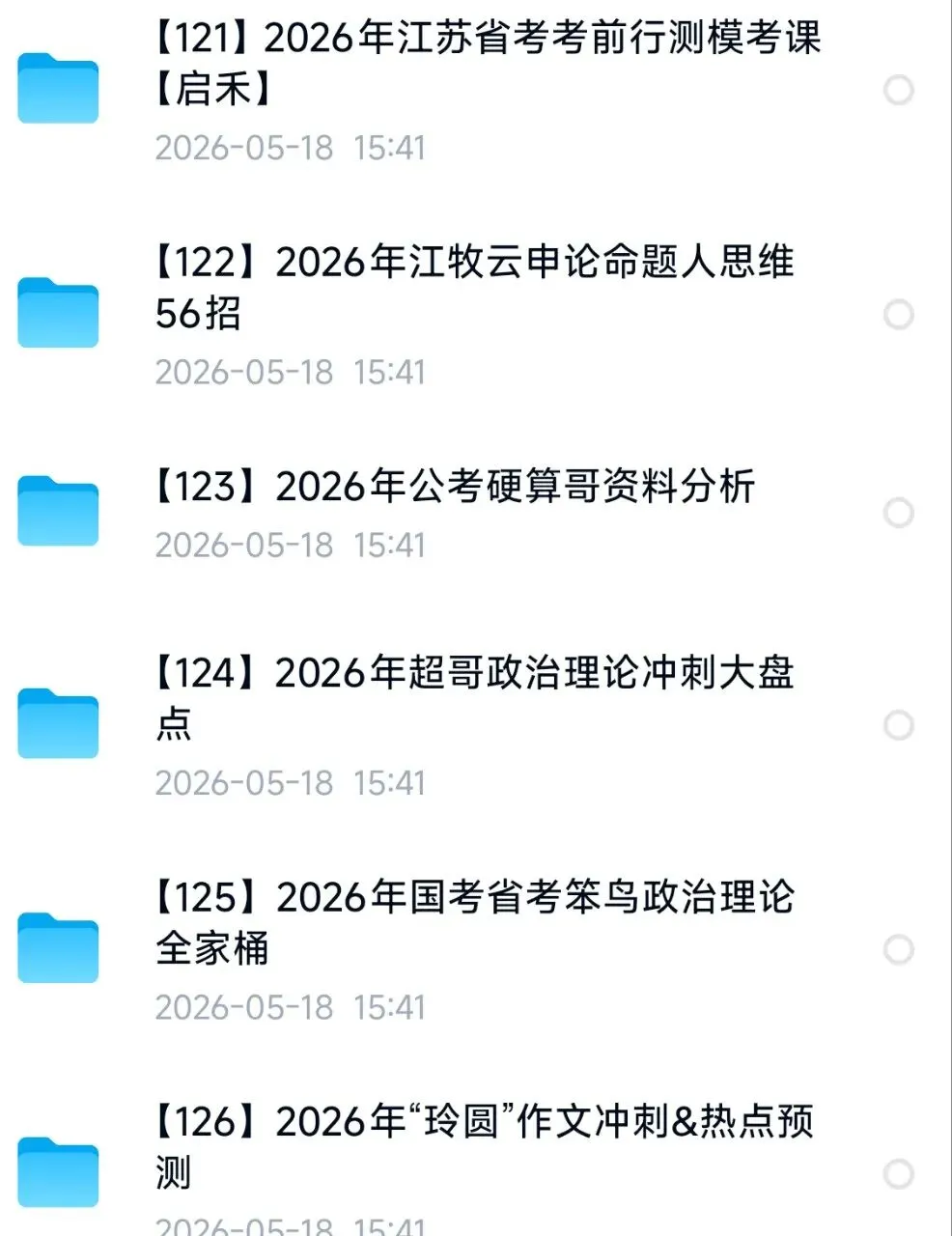Viewport: 952px width, 1236px height.
Task: Check the circle next to folder 【124】
Action: coord(899,725)
